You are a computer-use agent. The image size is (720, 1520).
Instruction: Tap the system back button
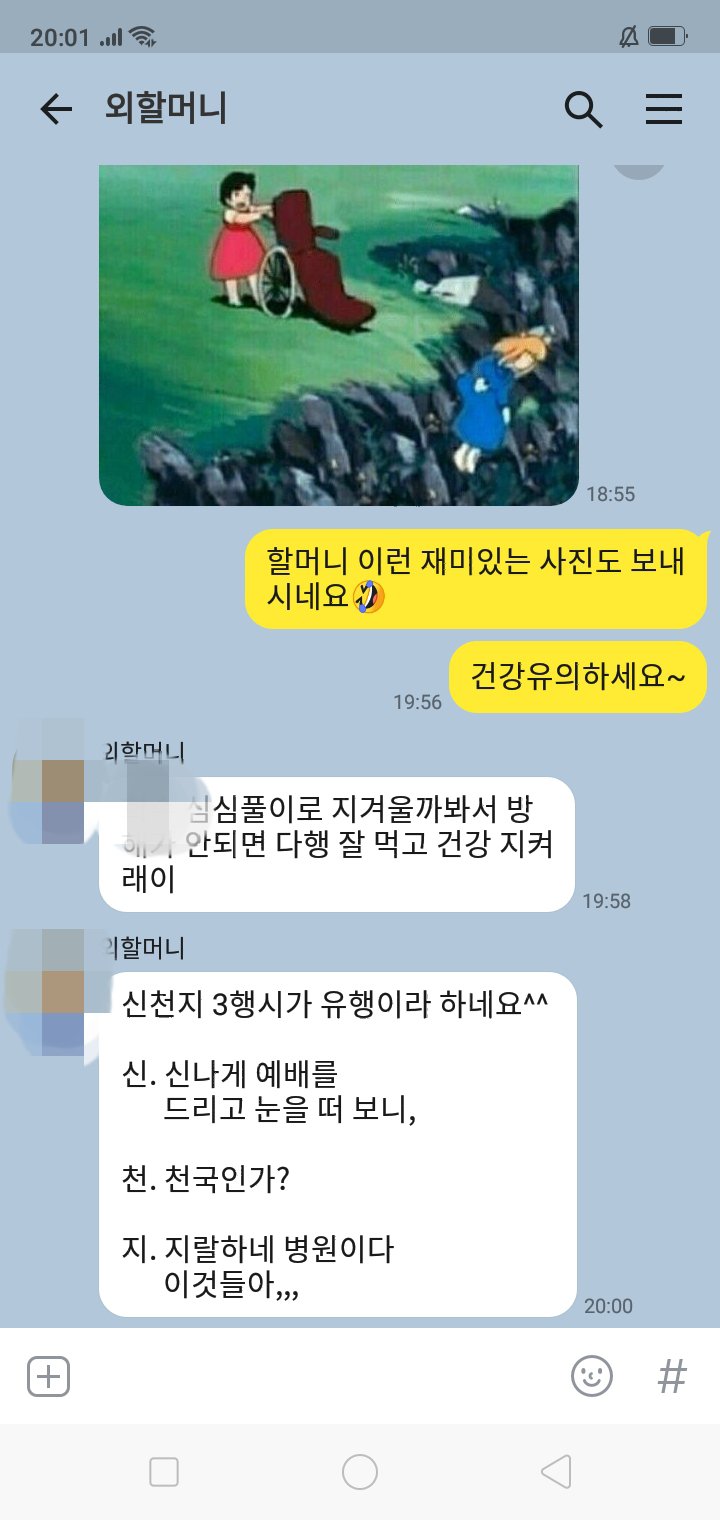[556, 1471]
